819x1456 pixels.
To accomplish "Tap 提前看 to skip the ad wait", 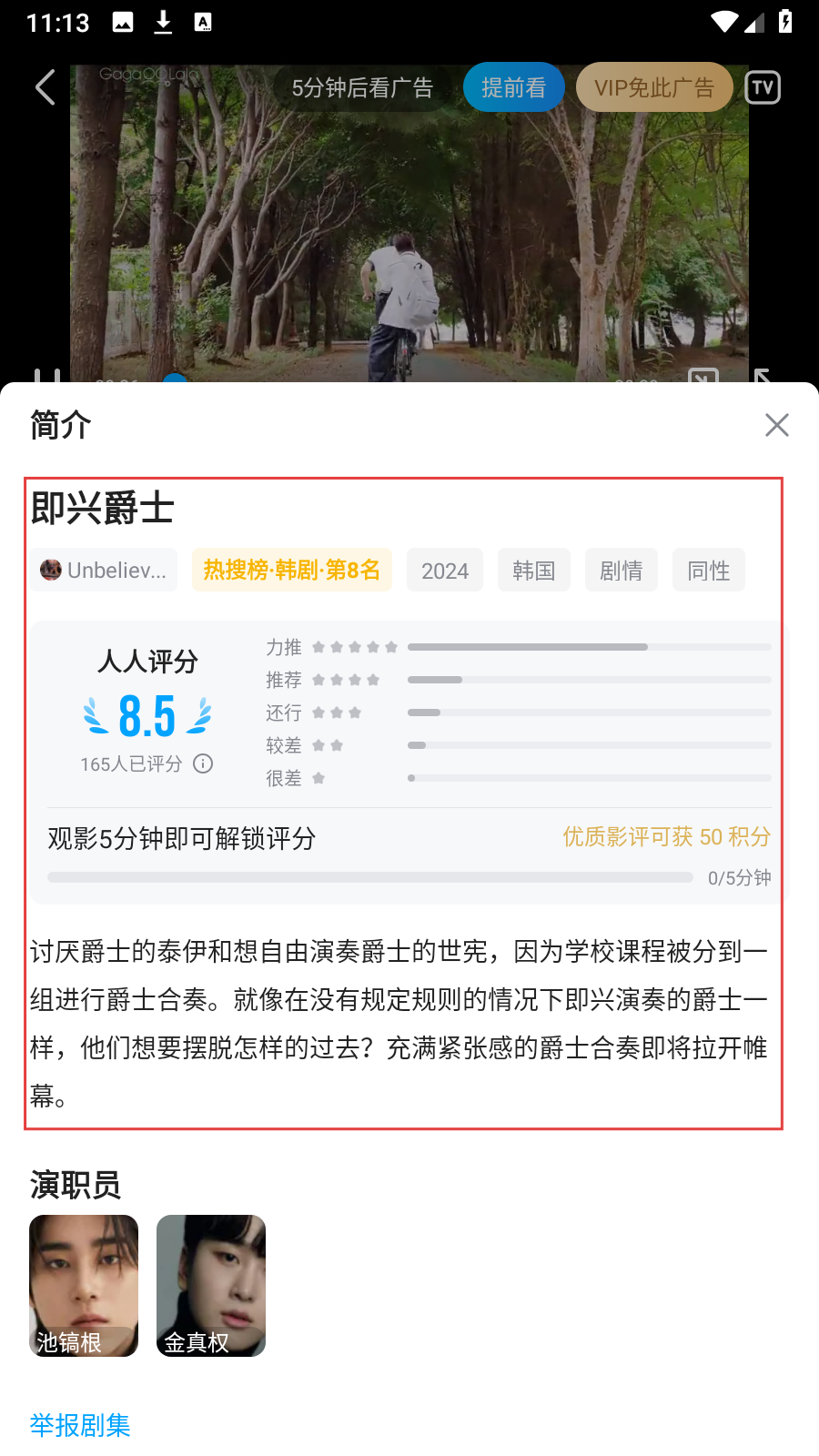I will 514,87.
